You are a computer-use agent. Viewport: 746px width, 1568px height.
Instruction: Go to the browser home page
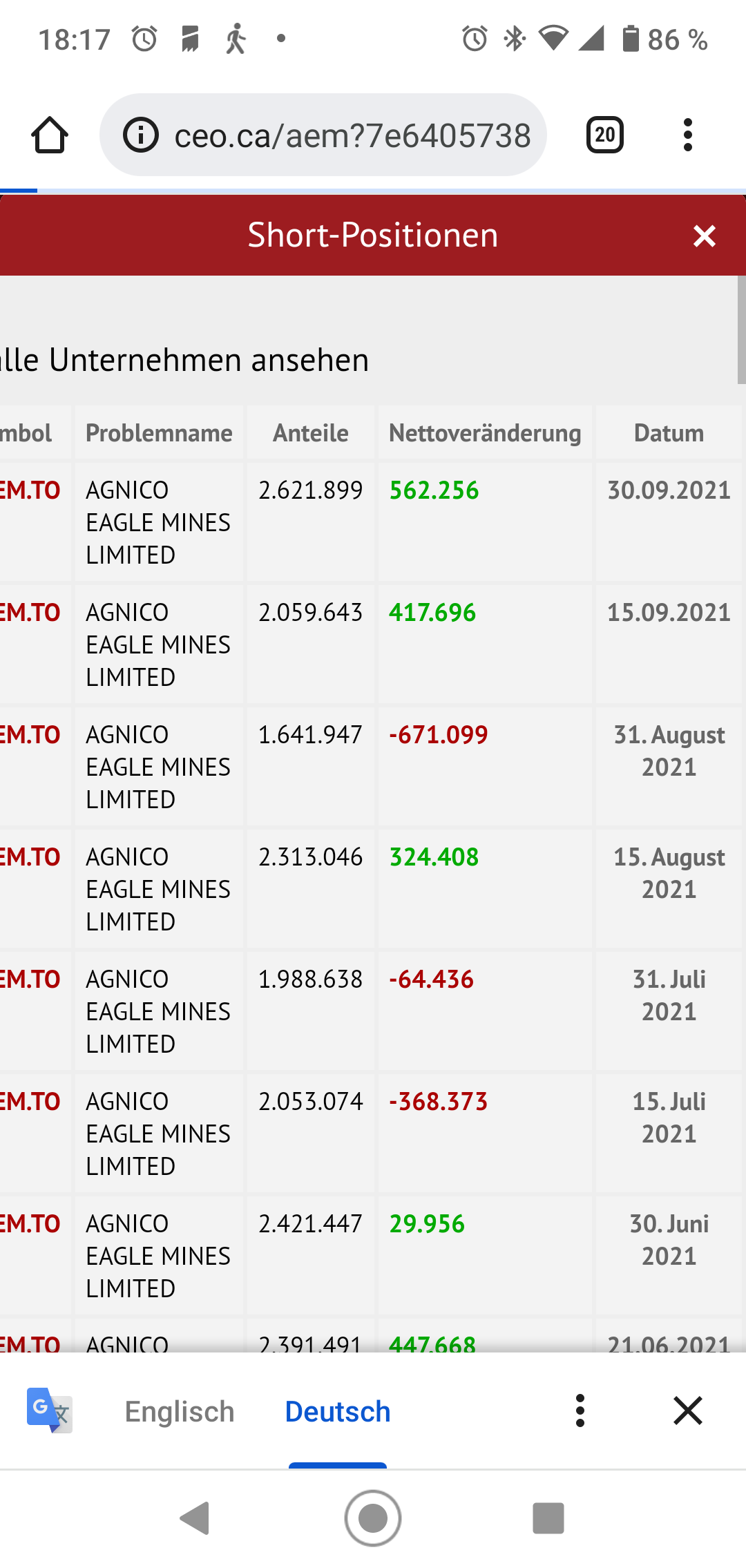tap(50, 135)
